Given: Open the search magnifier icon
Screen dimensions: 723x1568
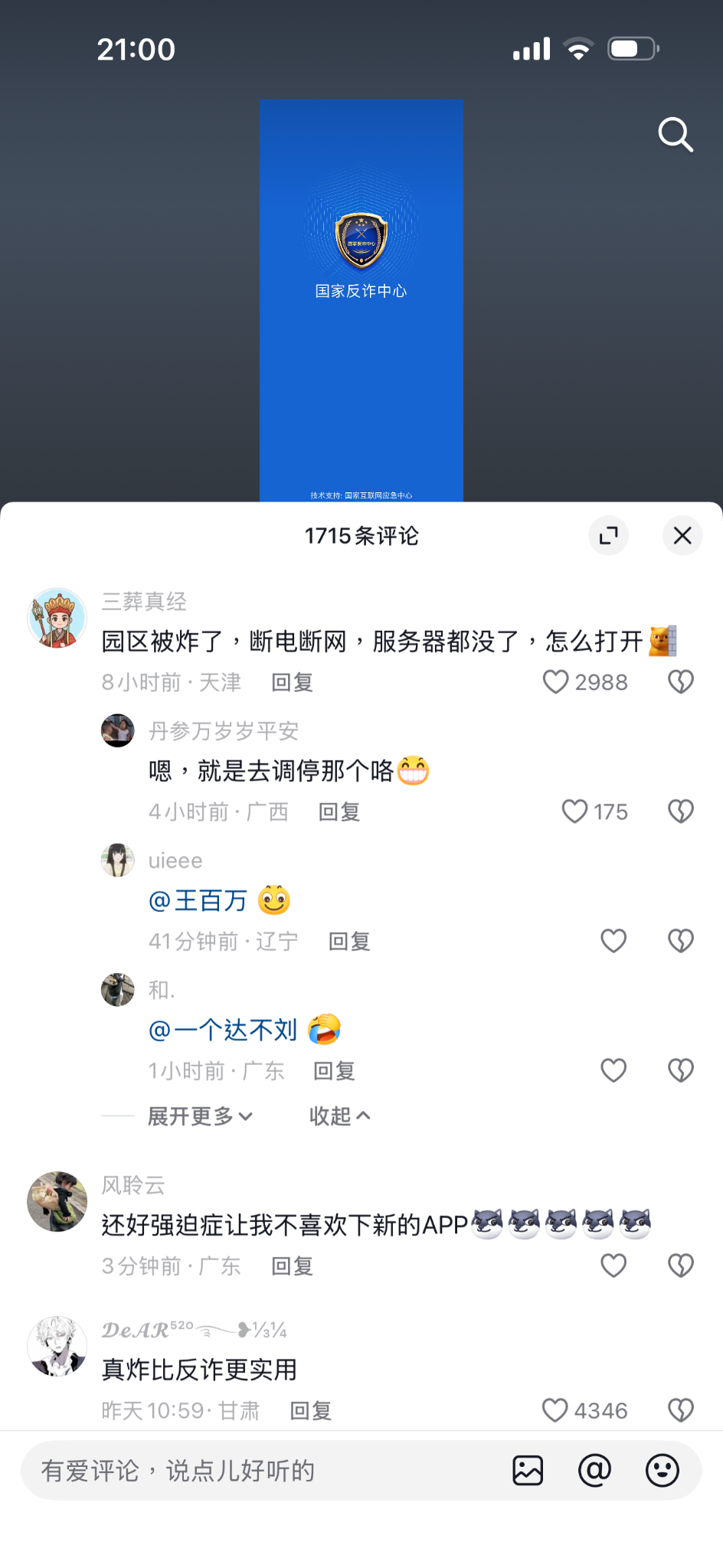Looking at the screenshot, I should (x=676, y=136).
